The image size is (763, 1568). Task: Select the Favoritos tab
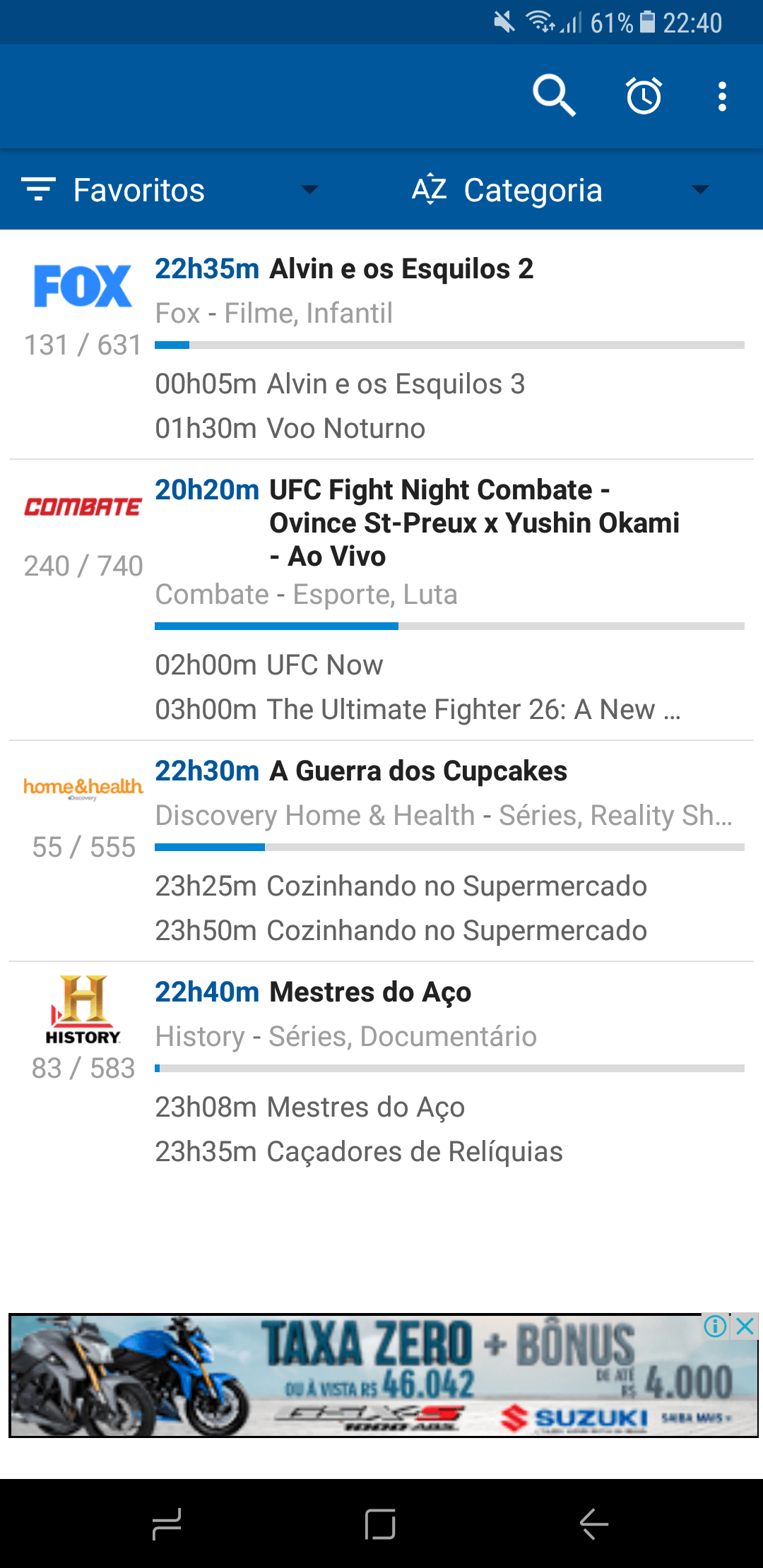click(x=138, y=189)
